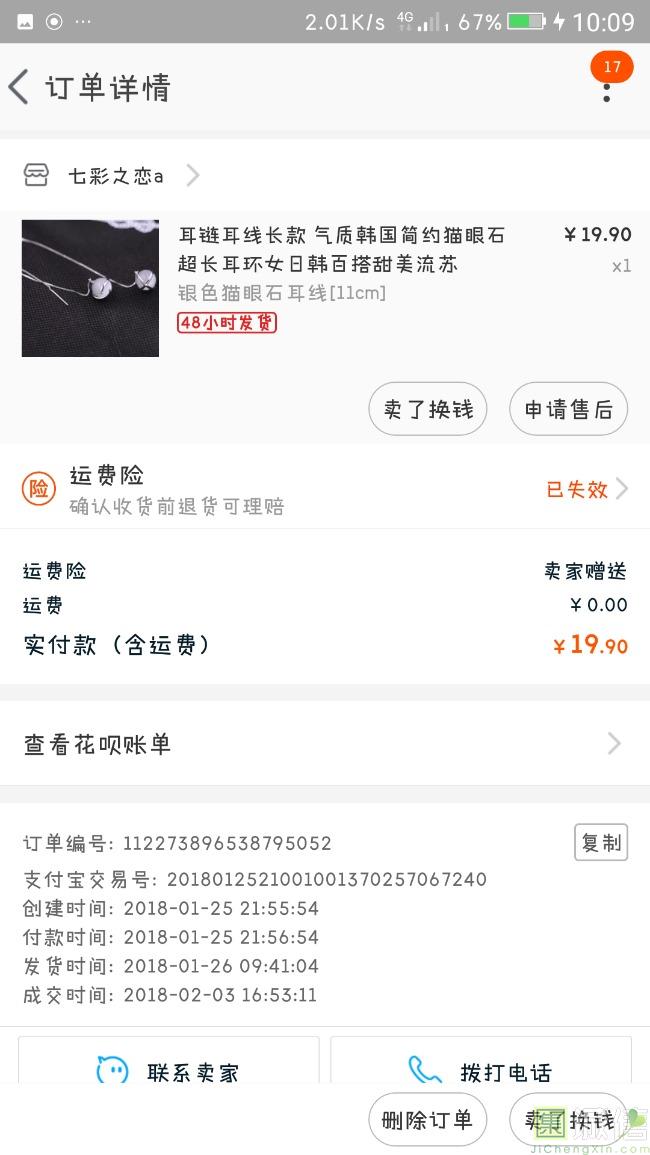Tap 卖了换钱 under the product
The height and width of the screenshot is (1155, 650).
pyautogui.click(x=427, y=409)
